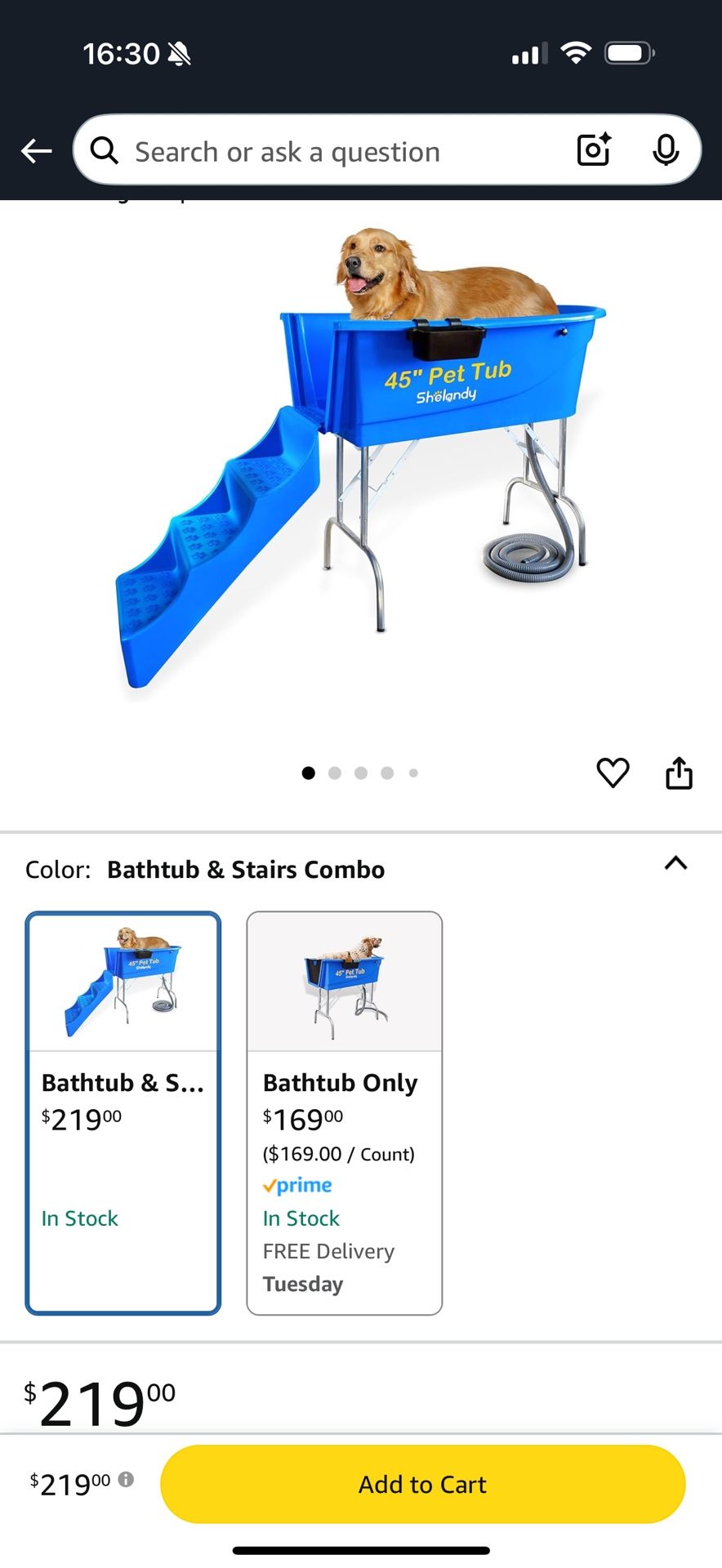Open camera lens search
Viewport: 722px width, 1568px height.
click(x=594, y=149)
